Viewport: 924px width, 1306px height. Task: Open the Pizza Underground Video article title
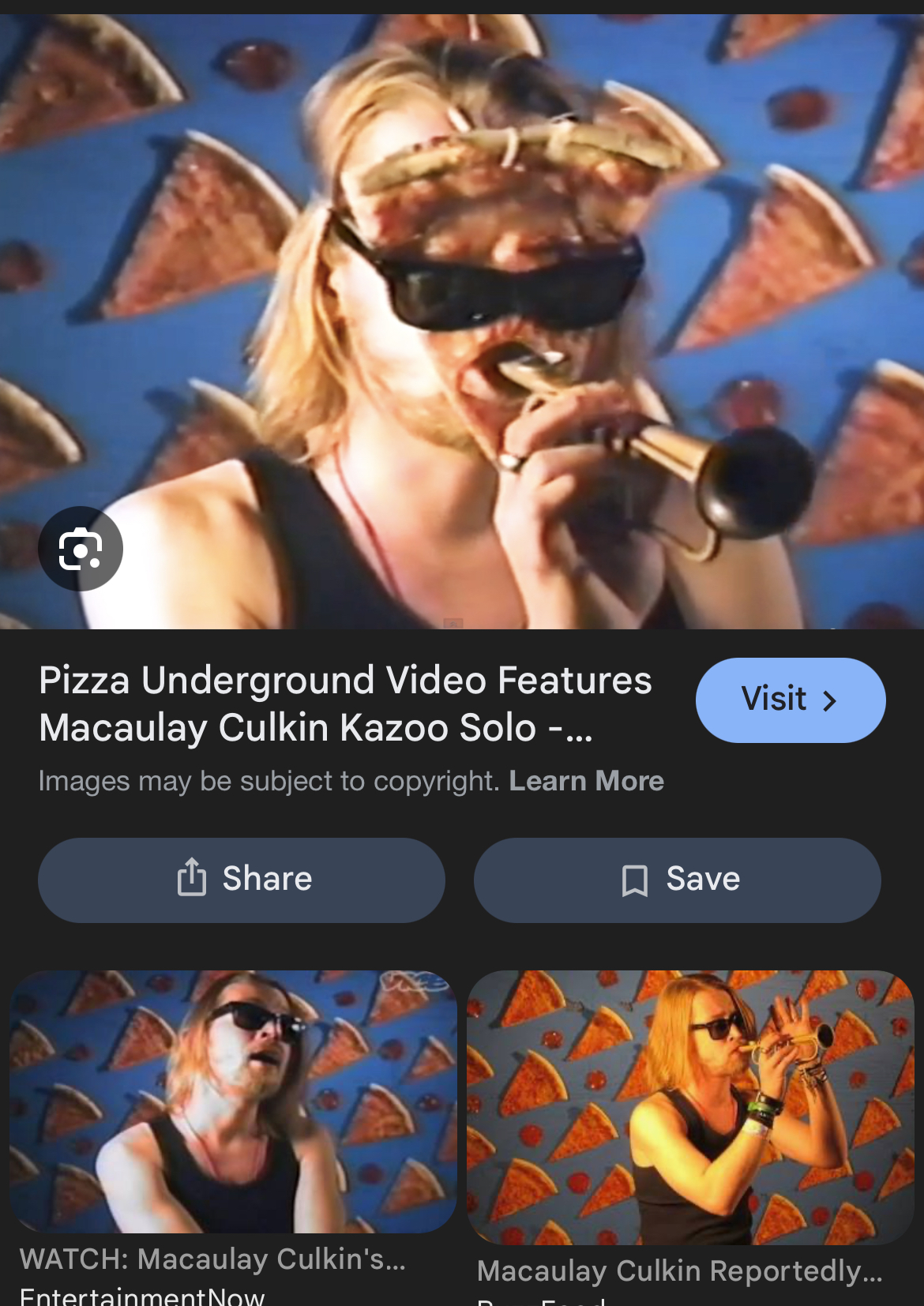345,704
